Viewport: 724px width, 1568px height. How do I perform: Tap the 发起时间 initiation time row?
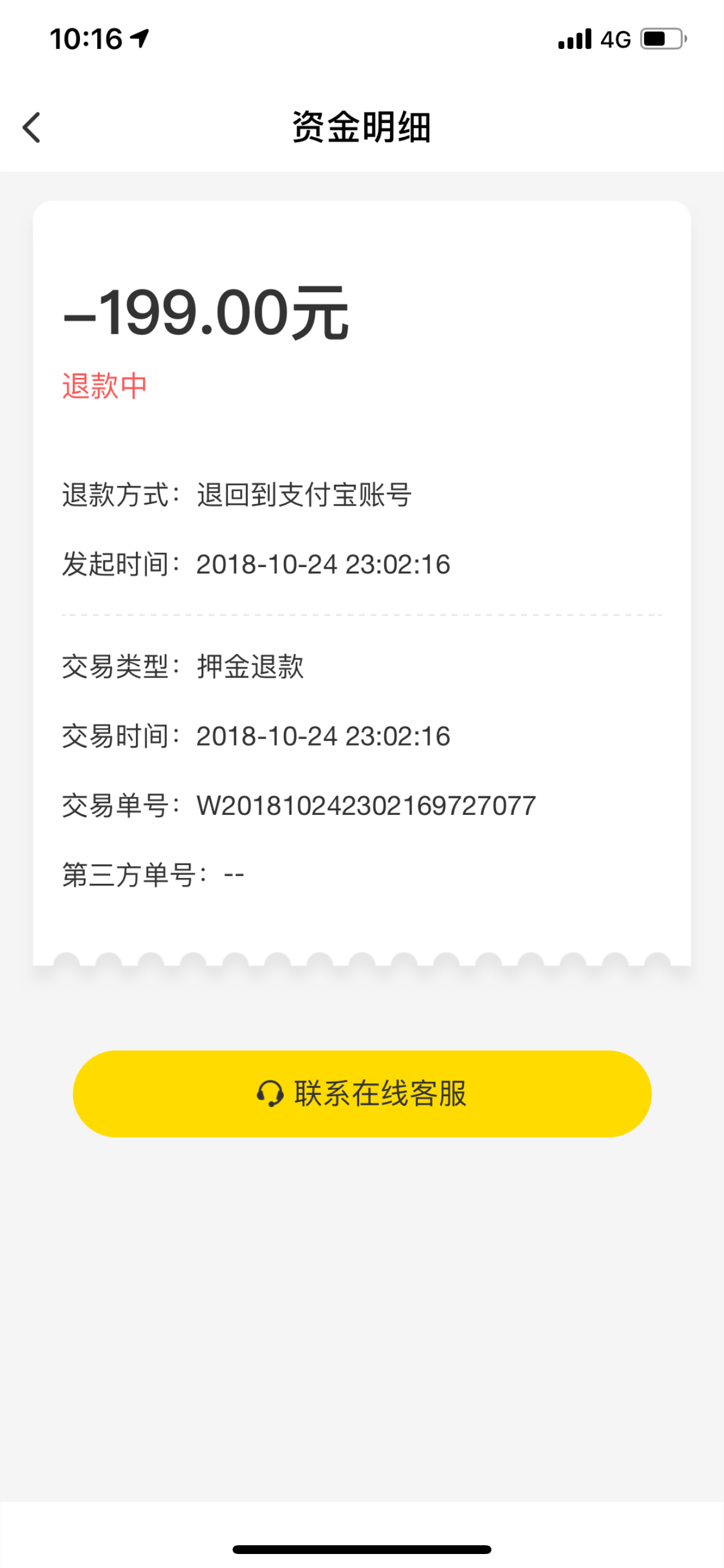[255, 565]
